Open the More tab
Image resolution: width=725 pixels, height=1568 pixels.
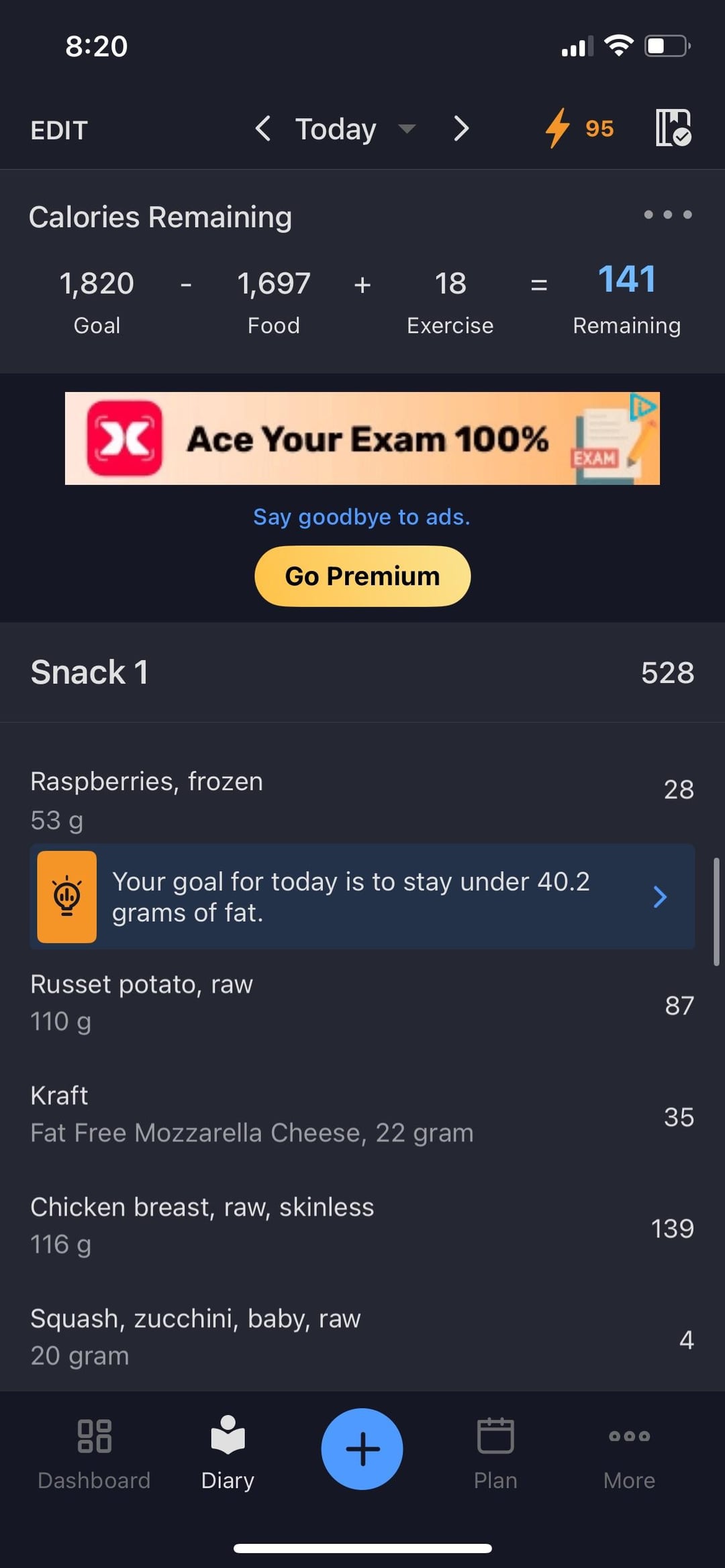pos(629,1450)
